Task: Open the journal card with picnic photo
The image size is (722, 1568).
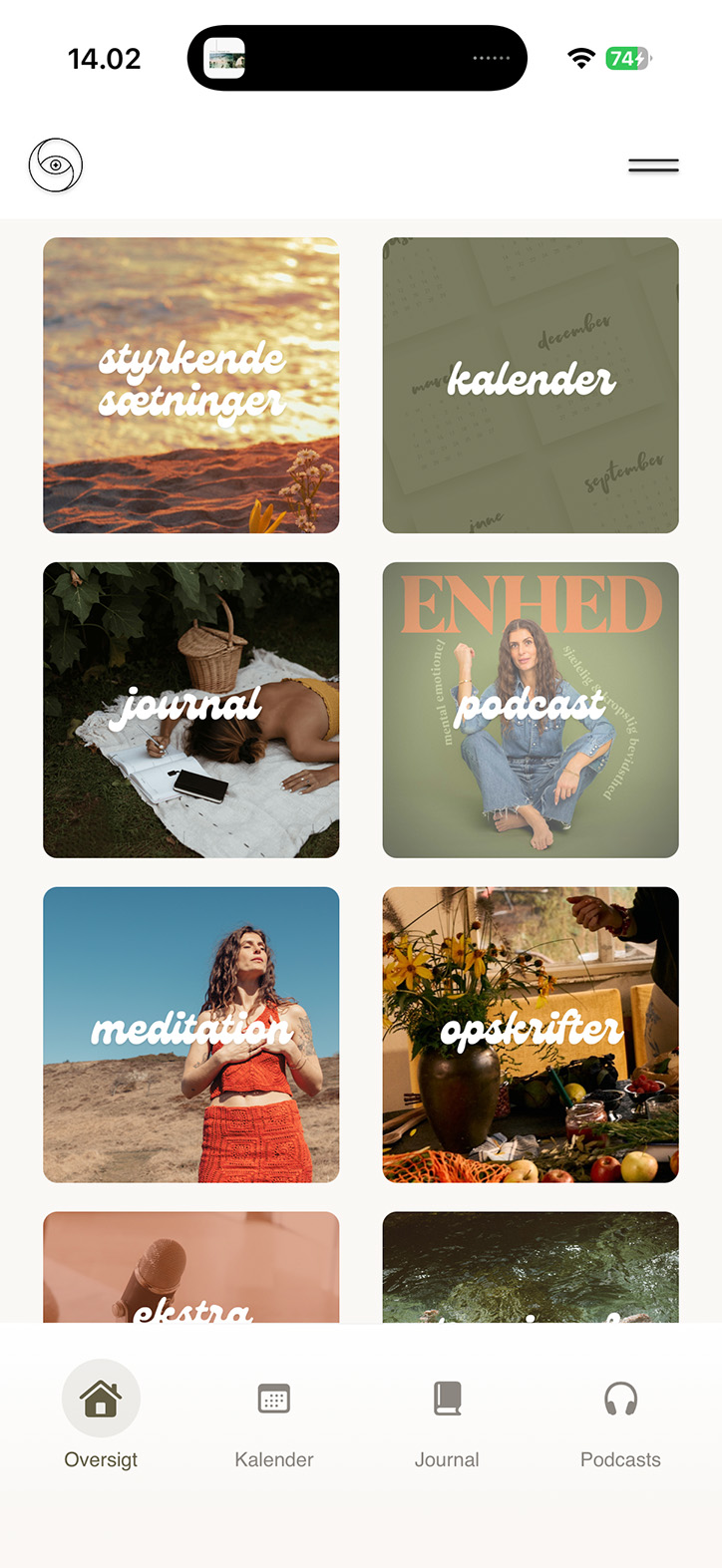Action: pos(190,710)
